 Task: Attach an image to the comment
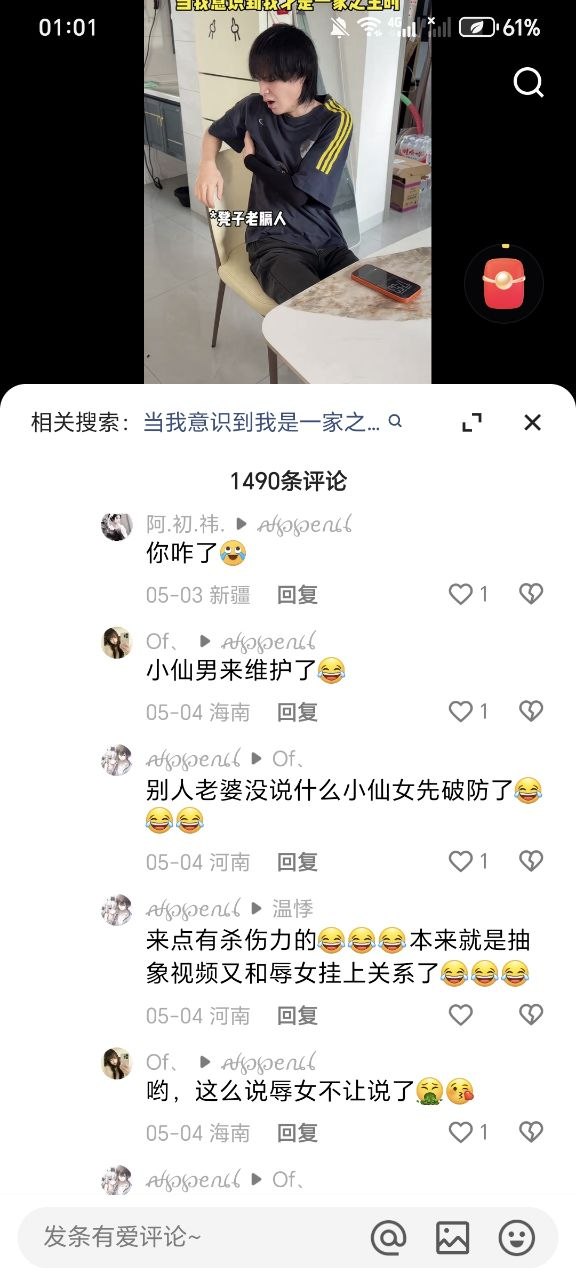point(452,1238)
